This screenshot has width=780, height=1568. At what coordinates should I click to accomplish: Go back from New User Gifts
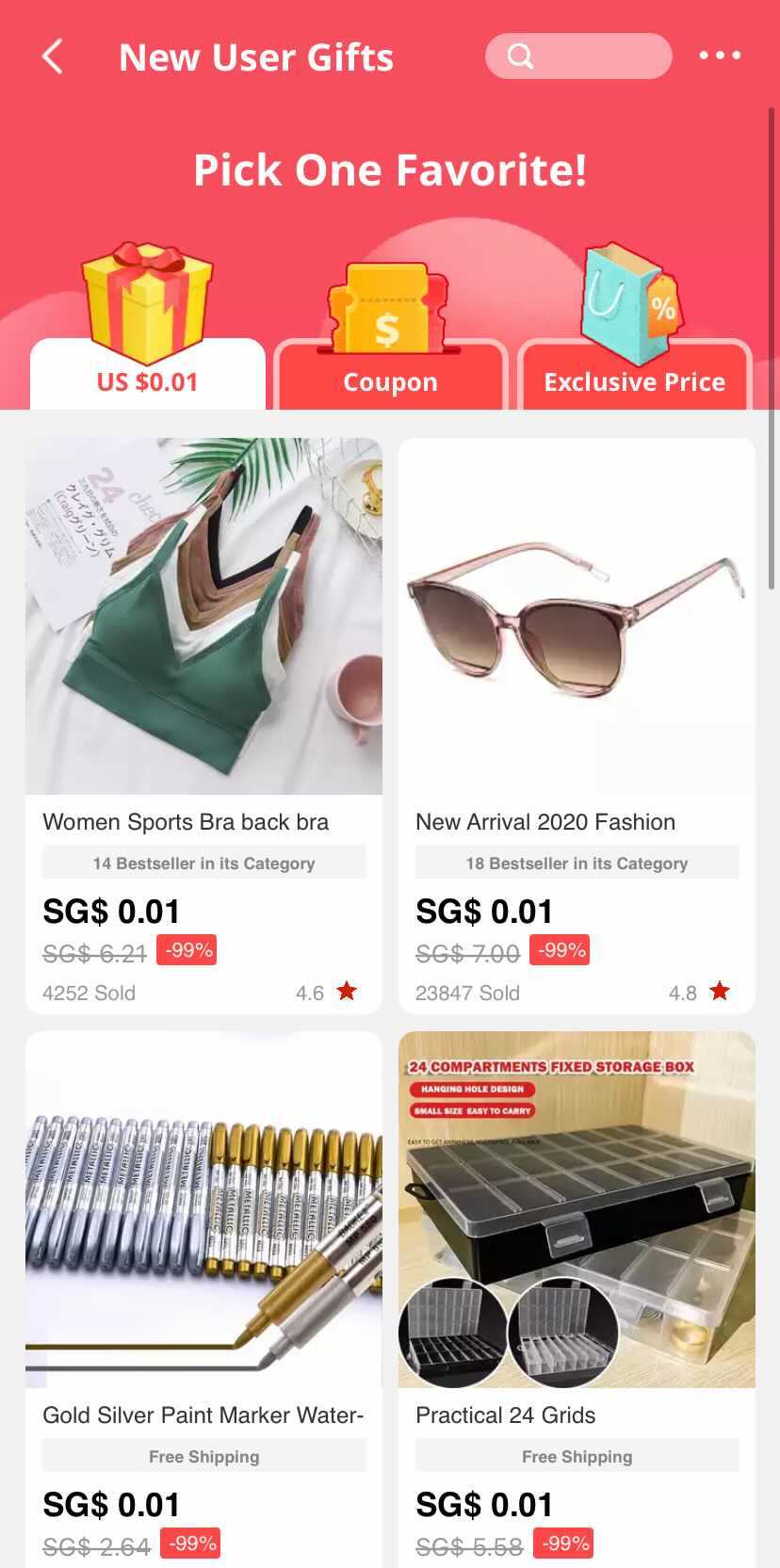53,57
